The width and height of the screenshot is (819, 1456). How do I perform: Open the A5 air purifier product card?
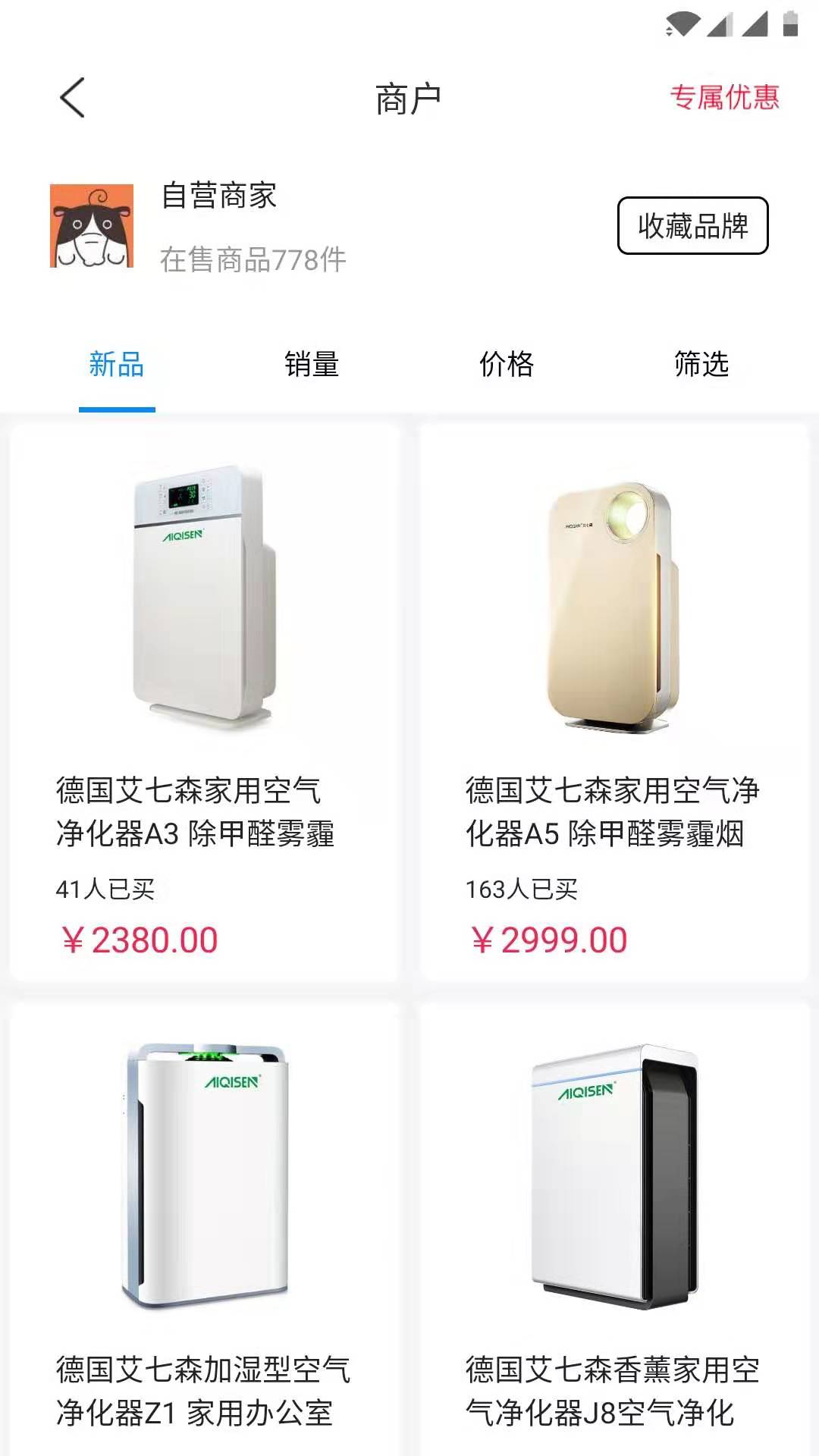point(614,701)
